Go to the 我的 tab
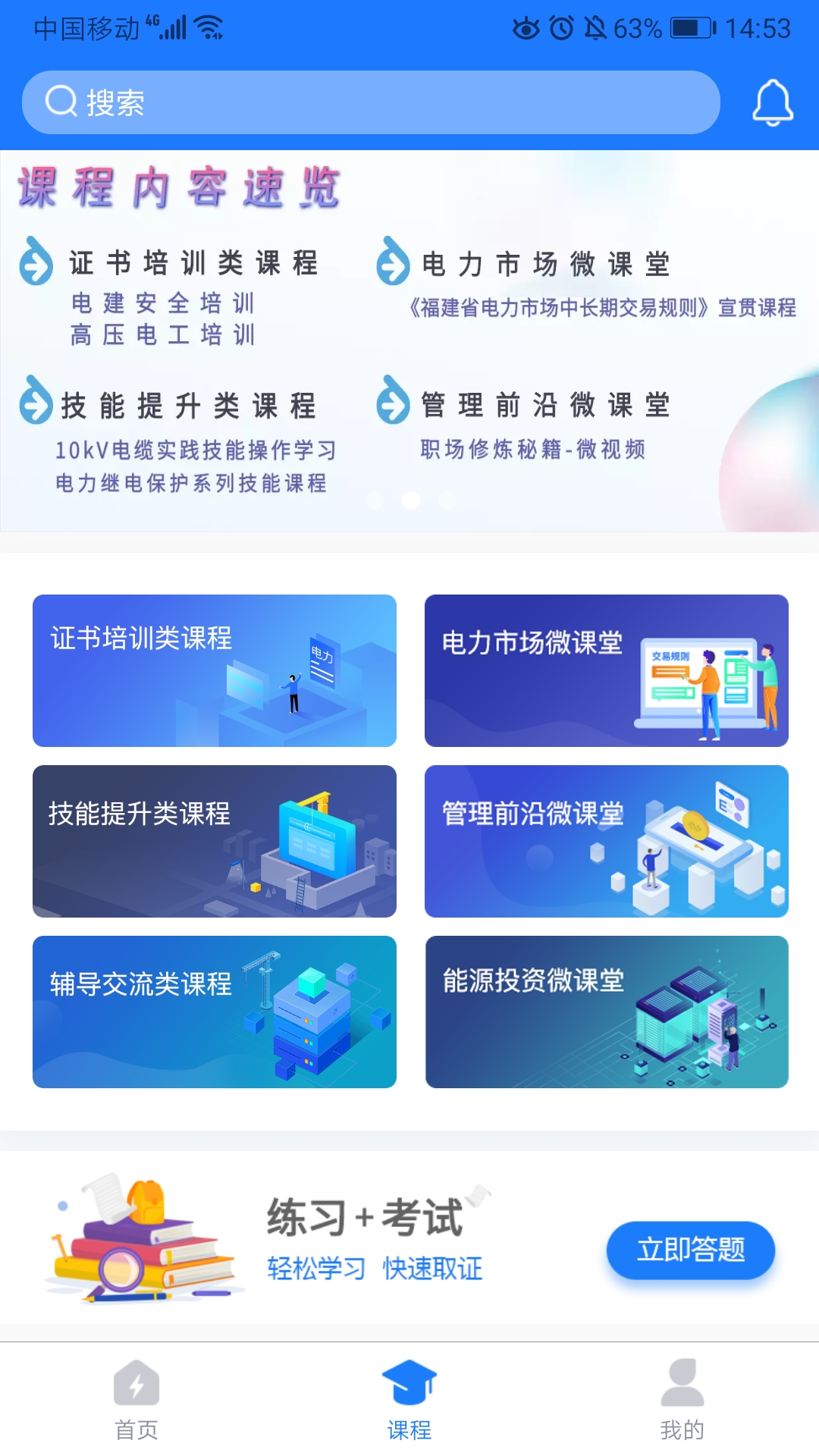The width and height of the screenshot is (819, 1456). [682, 1399]
